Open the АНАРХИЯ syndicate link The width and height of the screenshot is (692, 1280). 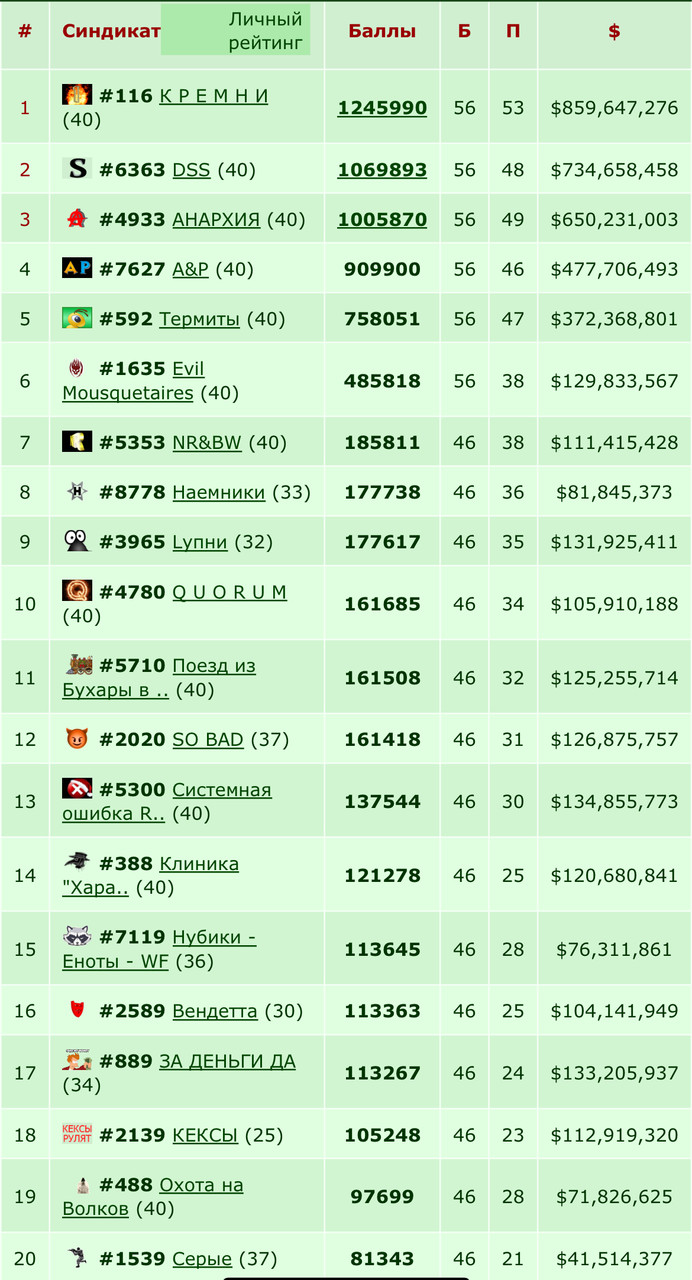(216, 220)
